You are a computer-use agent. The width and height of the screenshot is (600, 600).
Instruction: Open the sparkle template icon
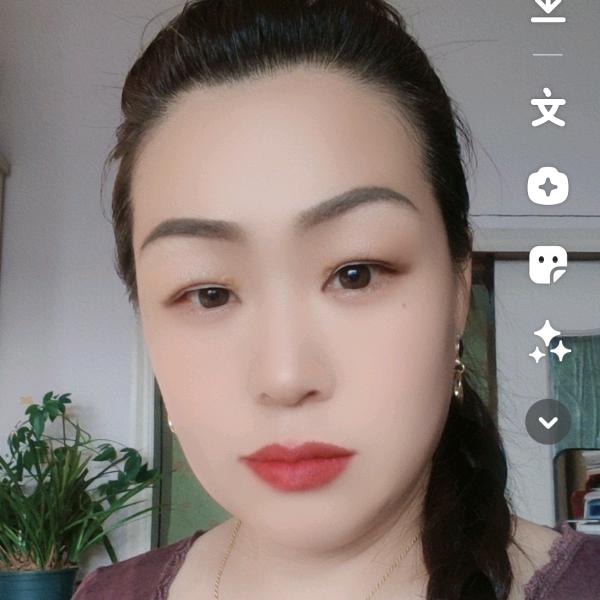coord(548,186)
